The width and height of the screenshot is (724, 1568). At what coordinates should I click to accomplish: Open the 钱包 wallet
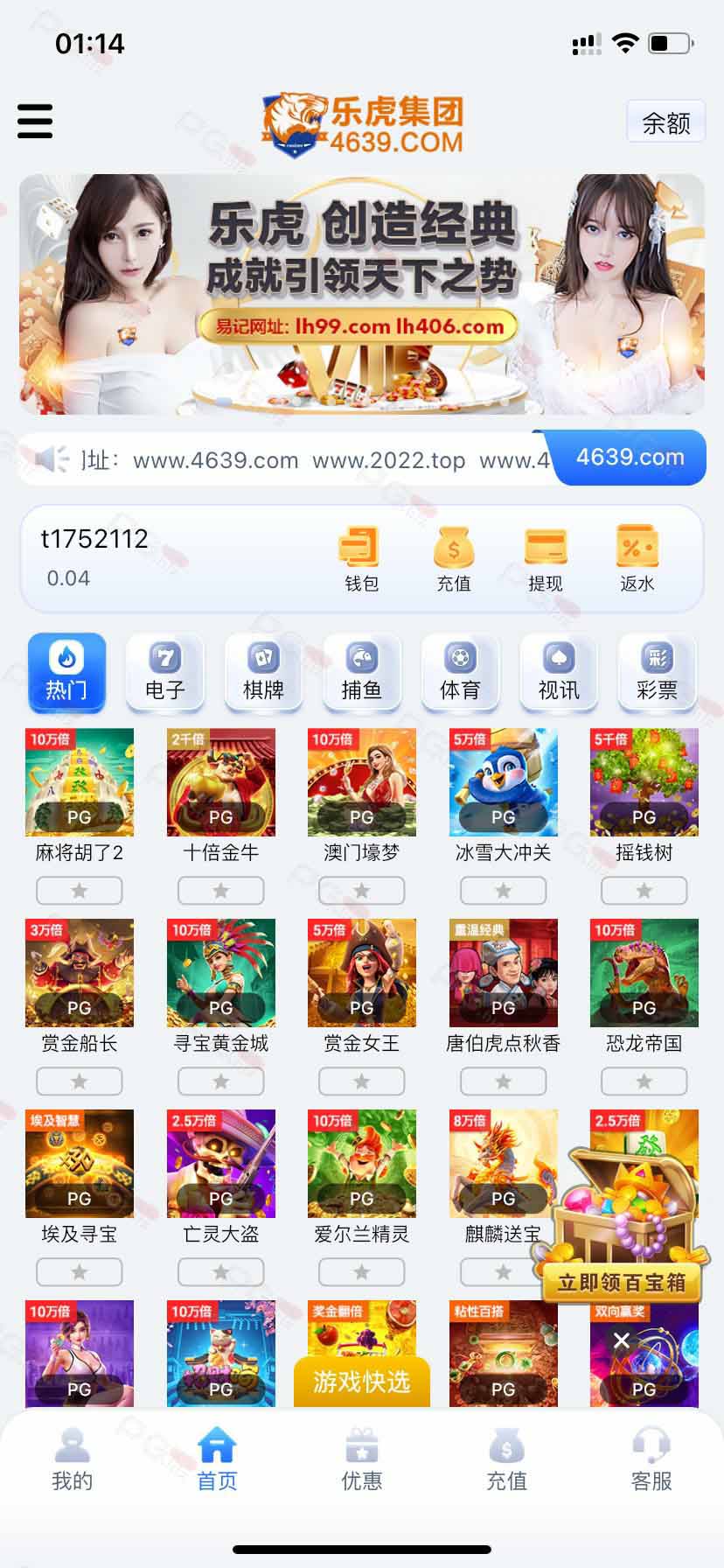coord(361,559)
